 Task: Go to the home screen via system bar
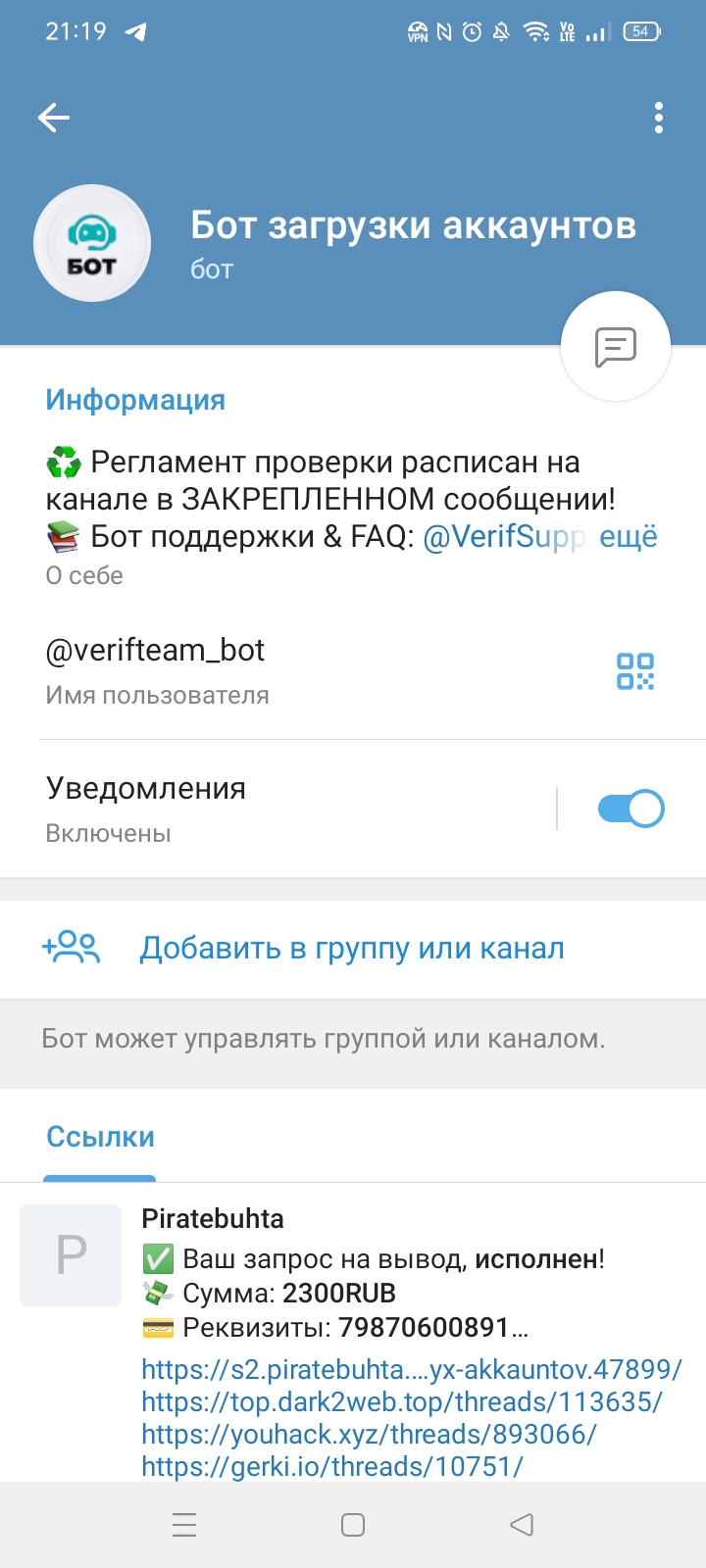pos(353,1525)
